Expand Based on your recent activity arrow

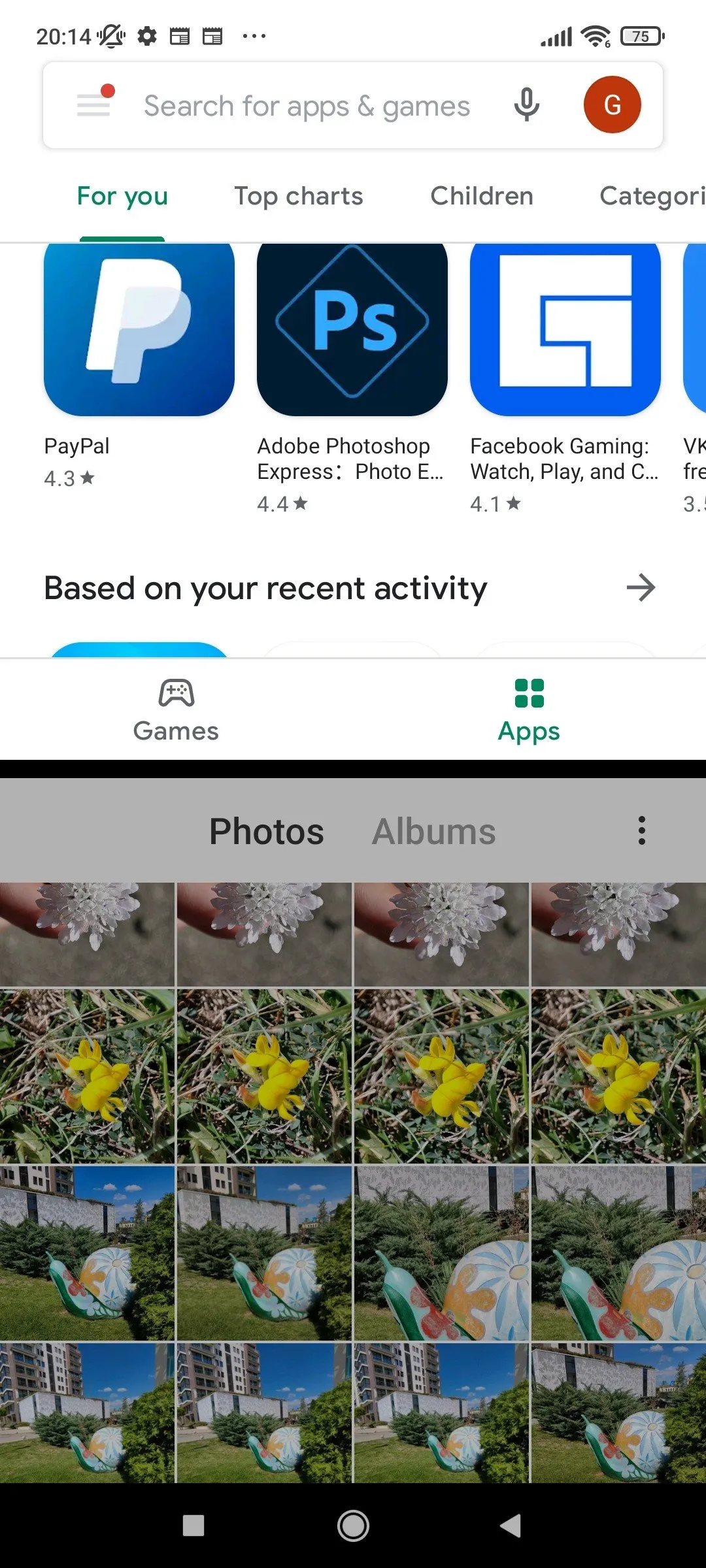point(640,587)
